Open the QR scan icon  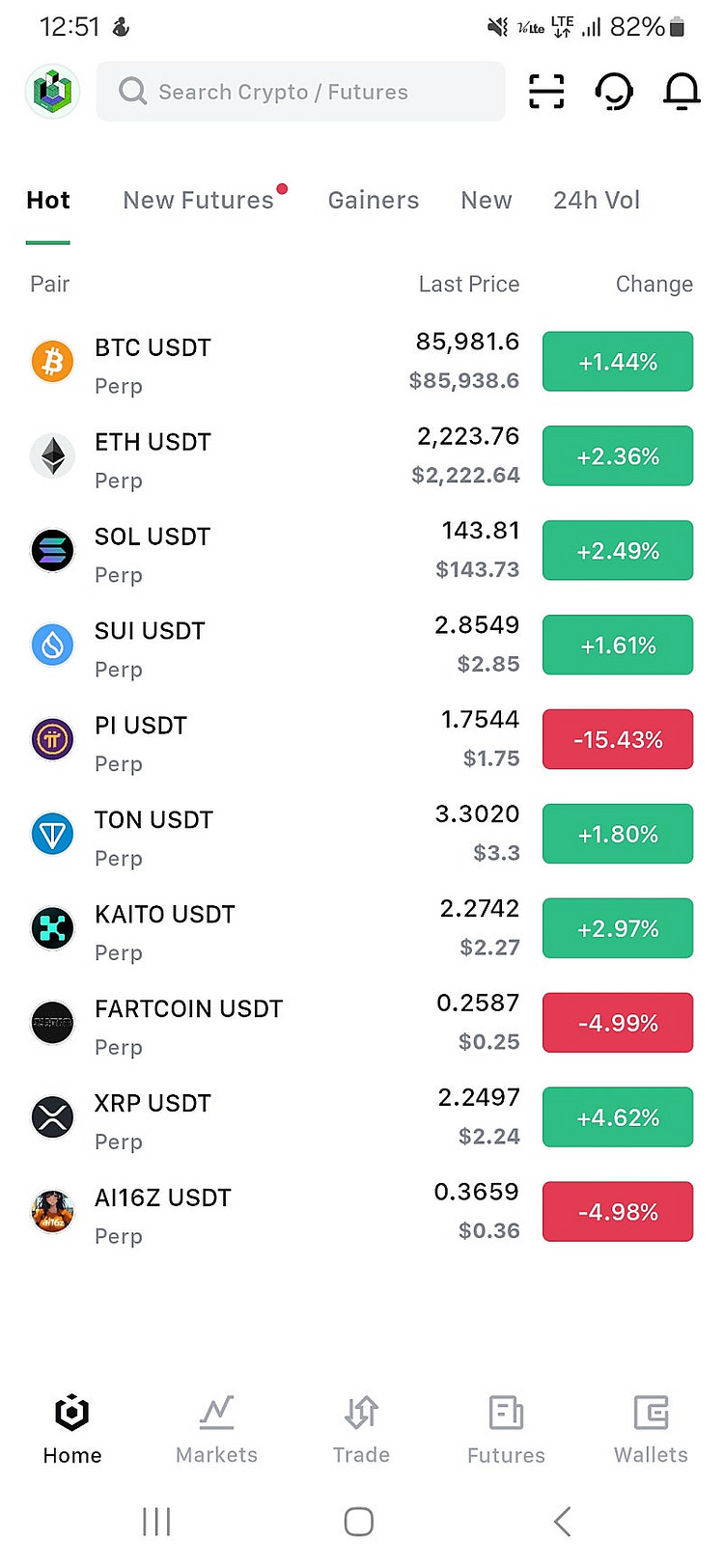546,92
